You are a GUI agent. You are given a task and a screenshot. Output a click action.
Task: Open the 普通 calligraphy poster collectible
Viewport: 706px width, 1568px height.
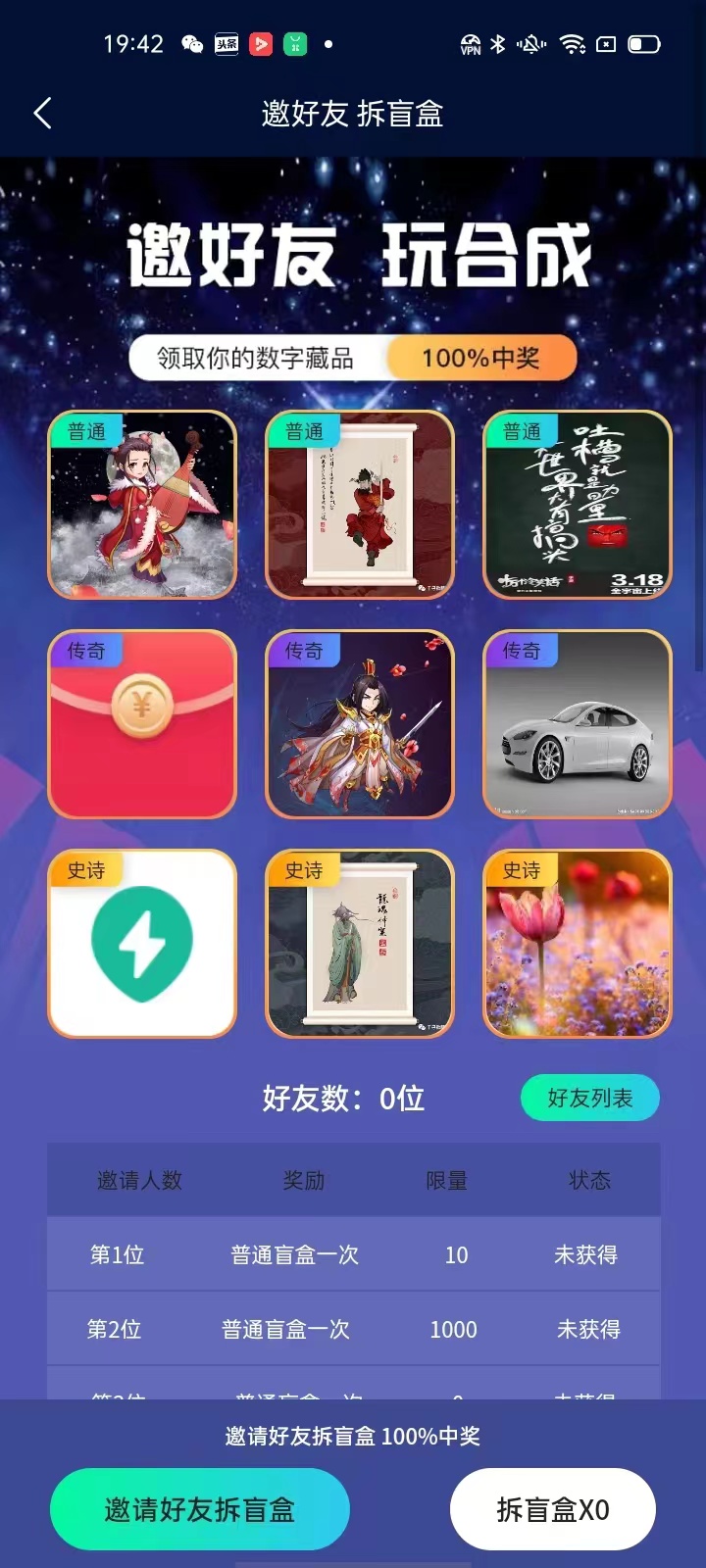(x=578, y=505)
